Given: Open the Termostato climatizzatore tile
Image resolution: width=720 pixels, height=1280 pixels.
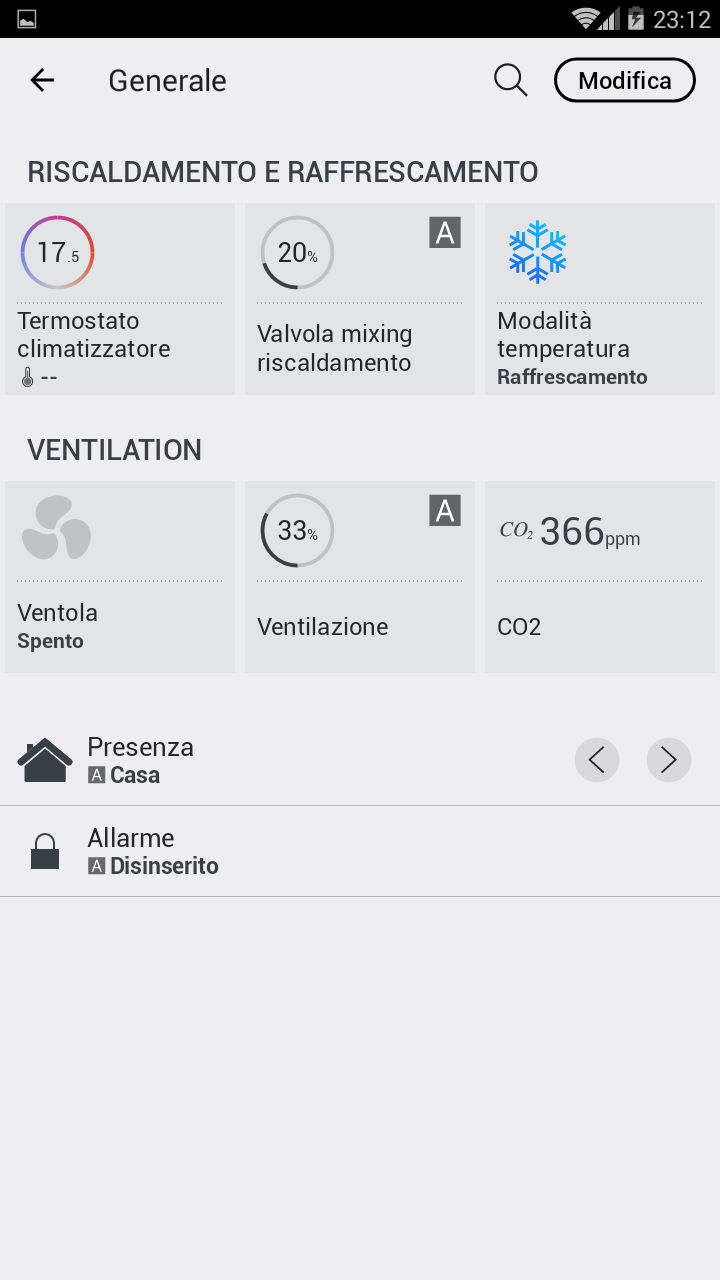Looking at the screenshot, I should (120, 299).
